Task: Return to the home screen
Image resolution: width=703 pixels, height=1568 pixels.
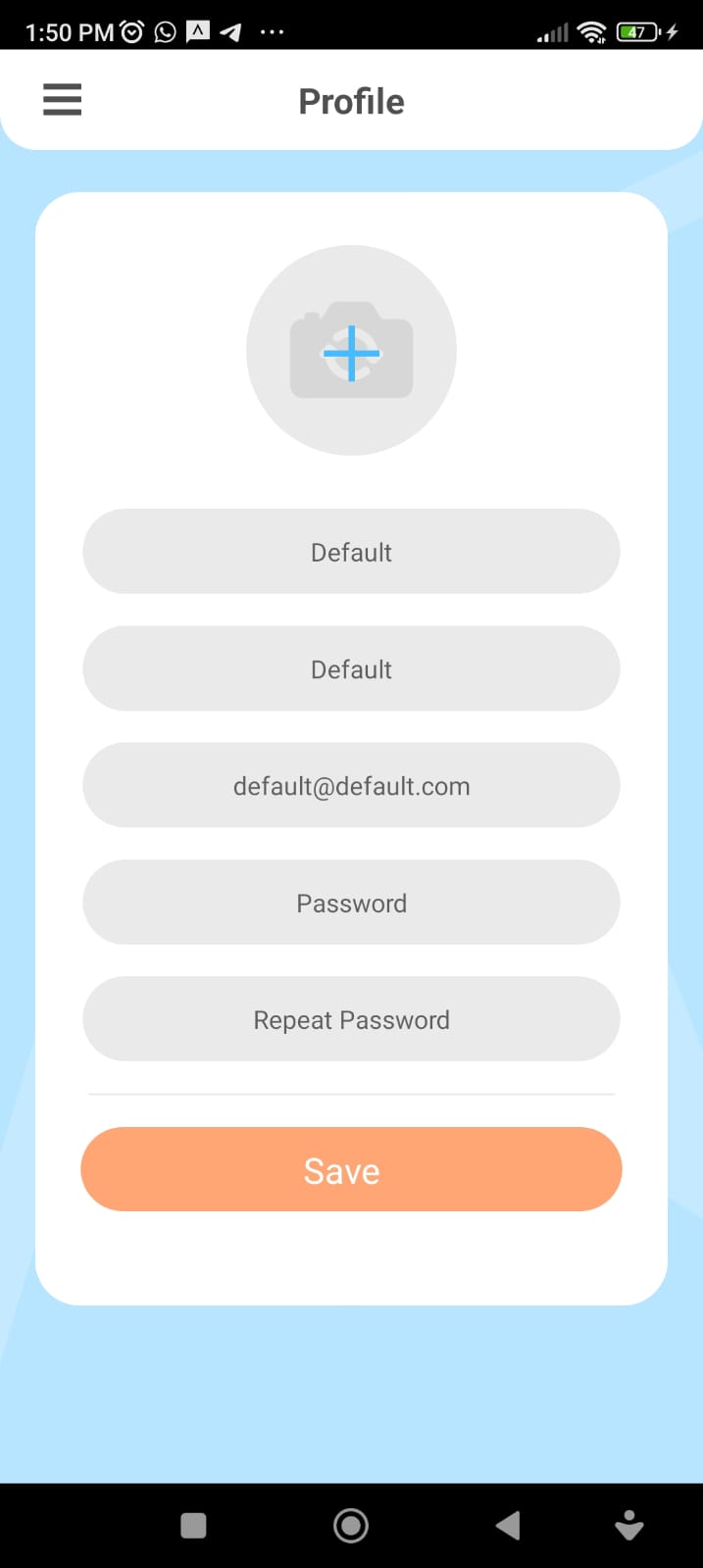Action: click(x=351, y=1525)
